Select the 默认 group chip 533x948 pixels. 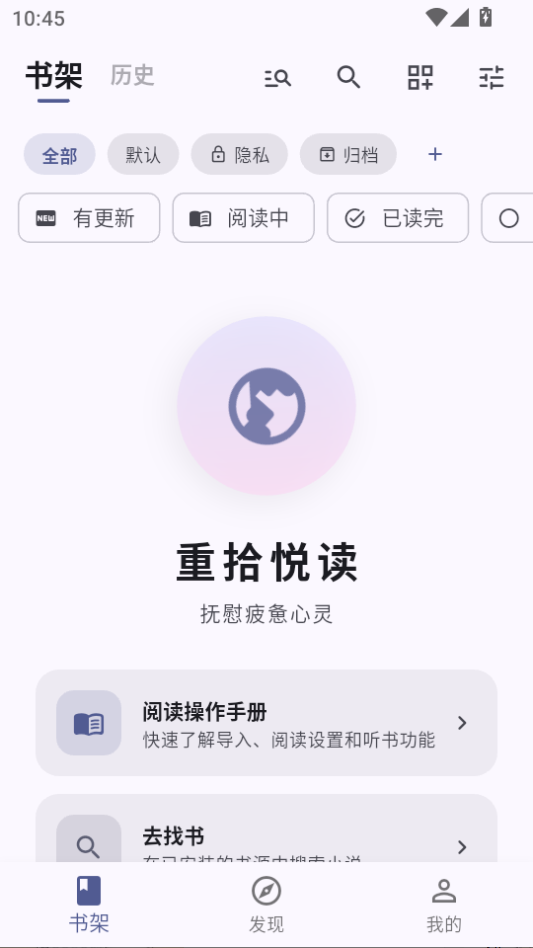[143, 155]
